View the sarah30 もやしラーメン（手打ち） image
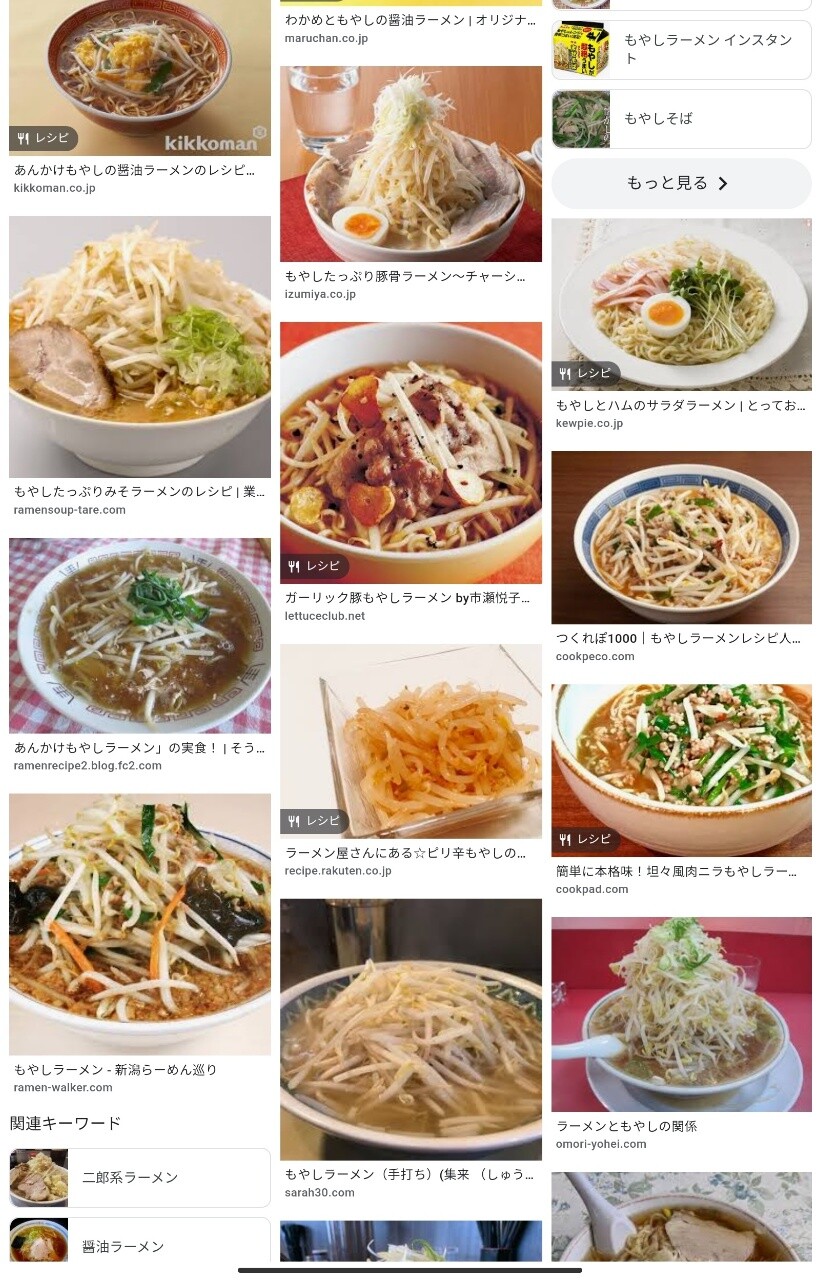Screen dimensions: 820x1280 (x=410, y=1029)
